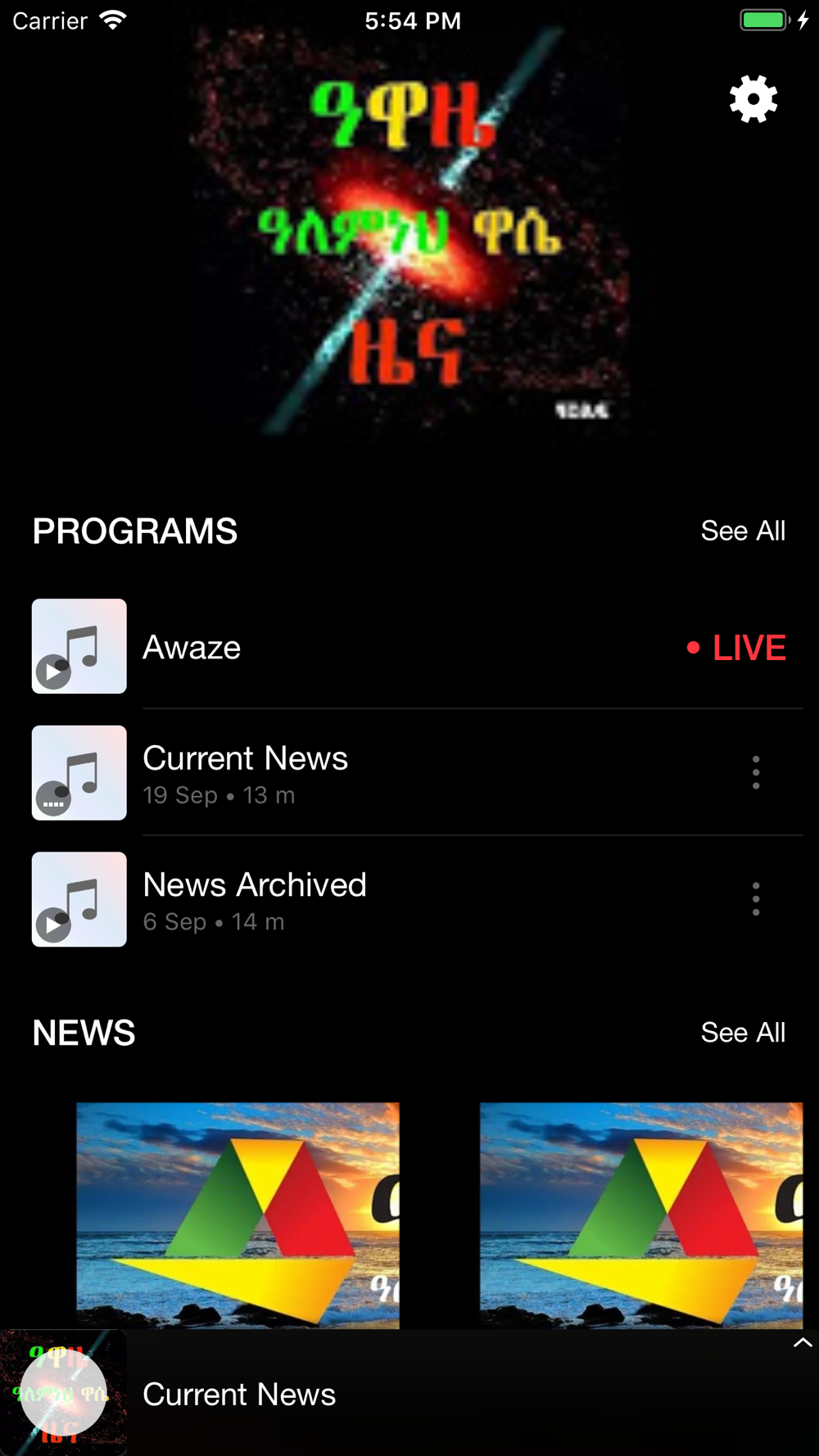Open the settings gear

click(753, 100)
